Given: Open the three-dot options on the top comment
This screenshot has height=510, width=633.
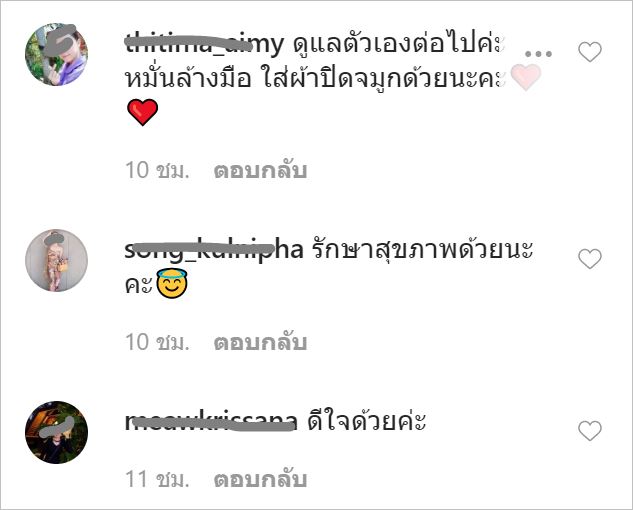Looking at the screenshot, I should (540, 52).
